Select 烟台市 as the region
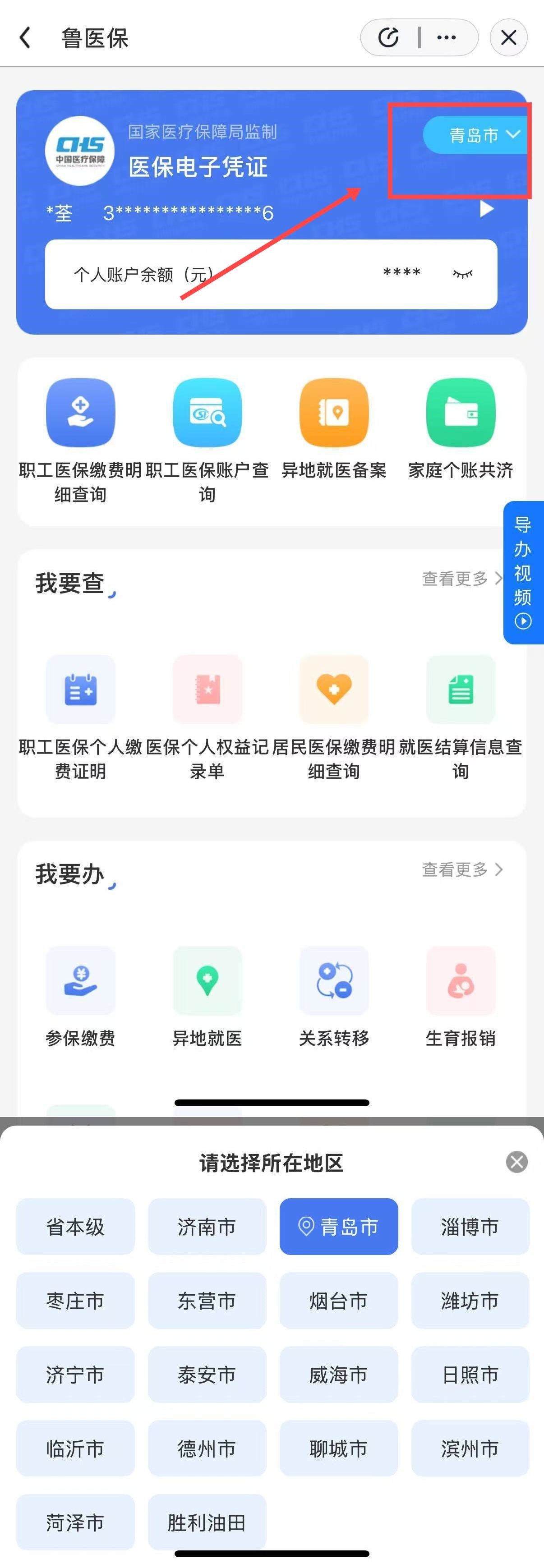544x1568 pixels. click(338, 1300)
